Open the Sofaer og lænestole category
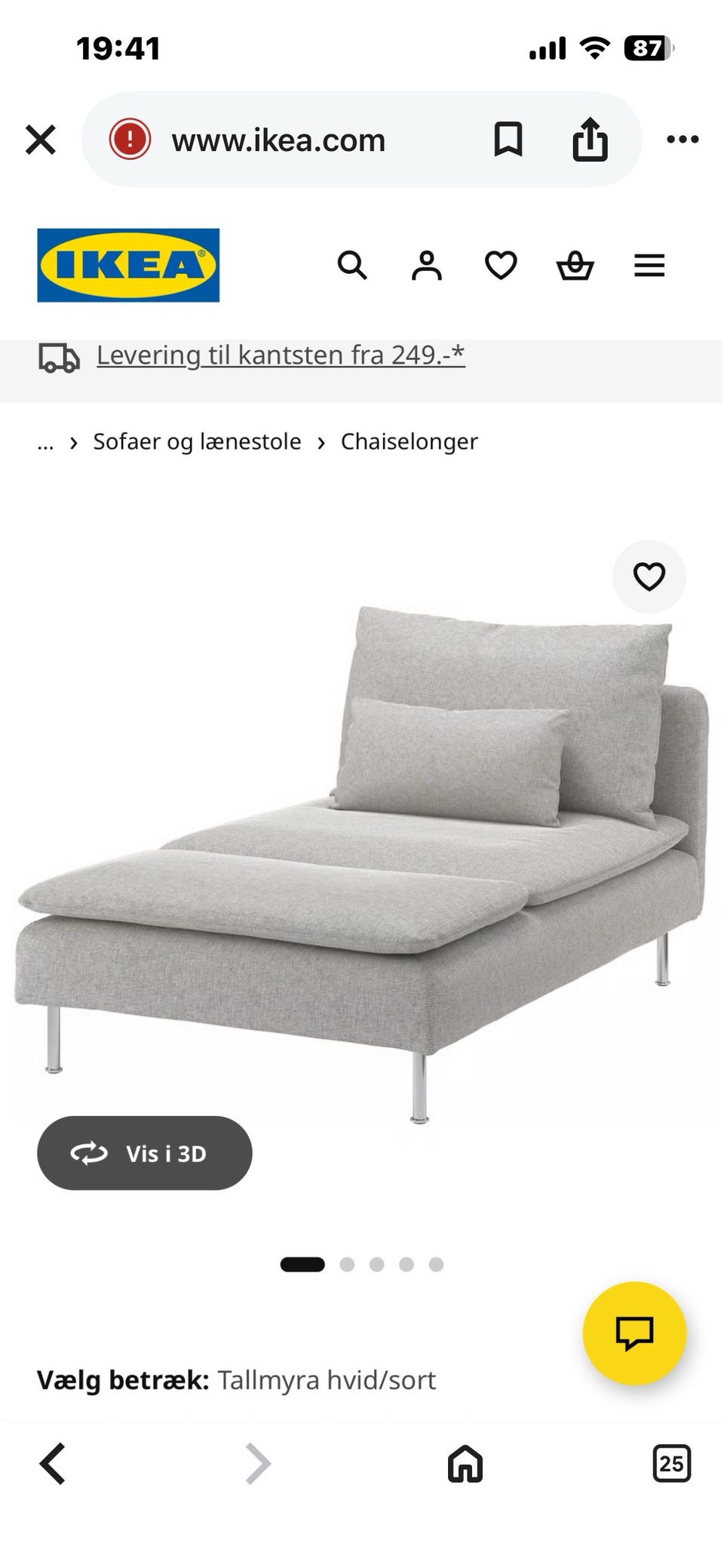Screen dimensions: 724x1568 [196, 441]
